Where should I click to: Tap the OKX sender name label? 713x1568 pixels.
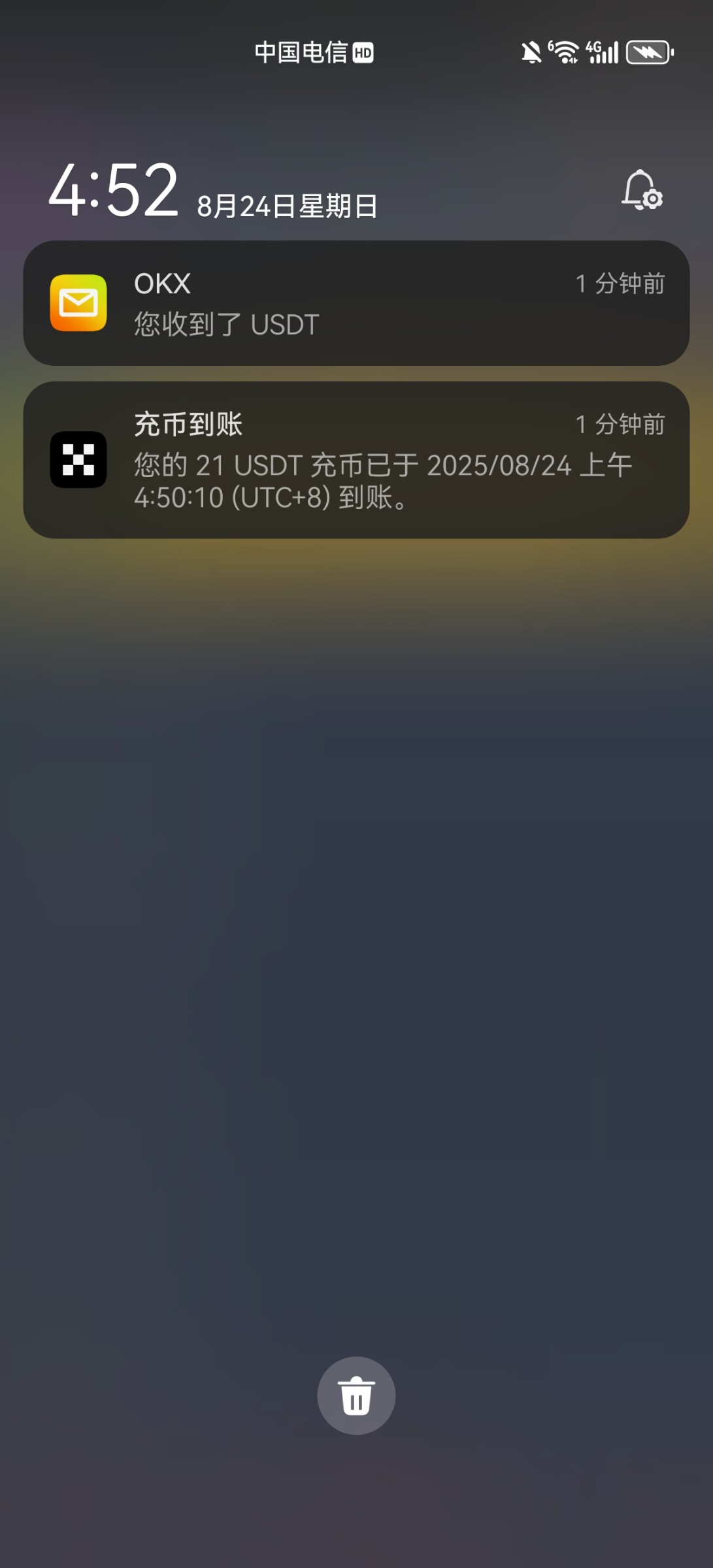pos(161,283)
